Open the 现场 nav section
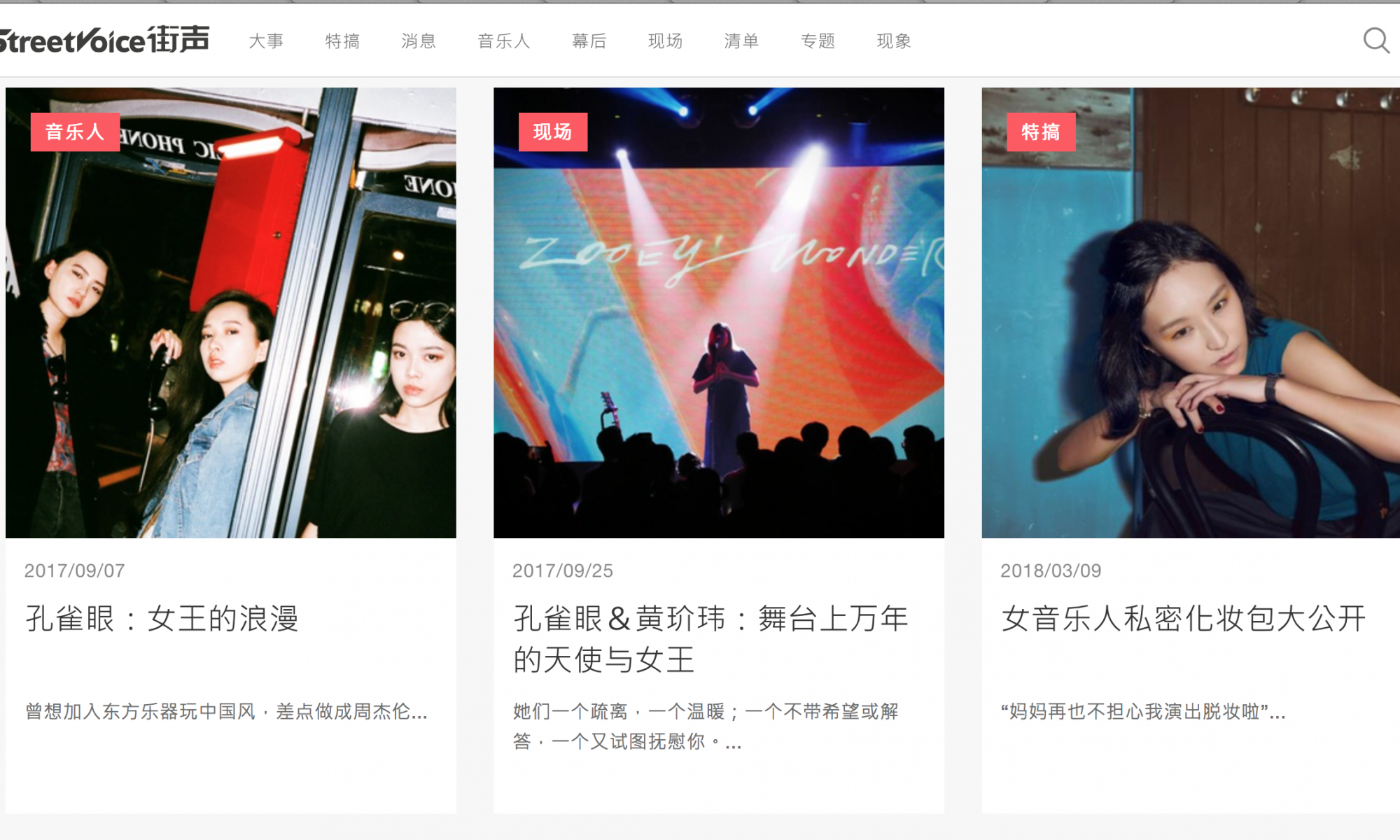 (x=665, y=41)
